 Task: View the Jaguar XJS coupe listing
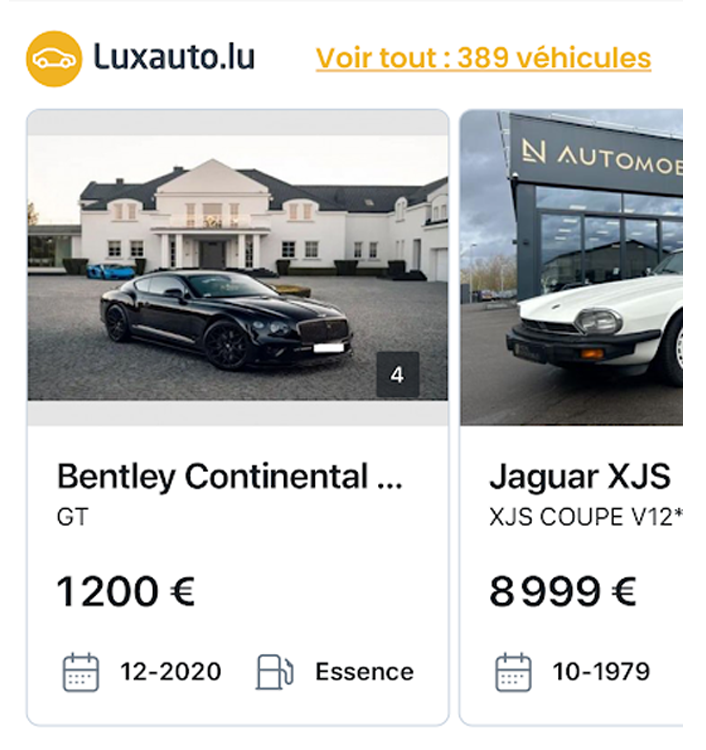[578, 477]
